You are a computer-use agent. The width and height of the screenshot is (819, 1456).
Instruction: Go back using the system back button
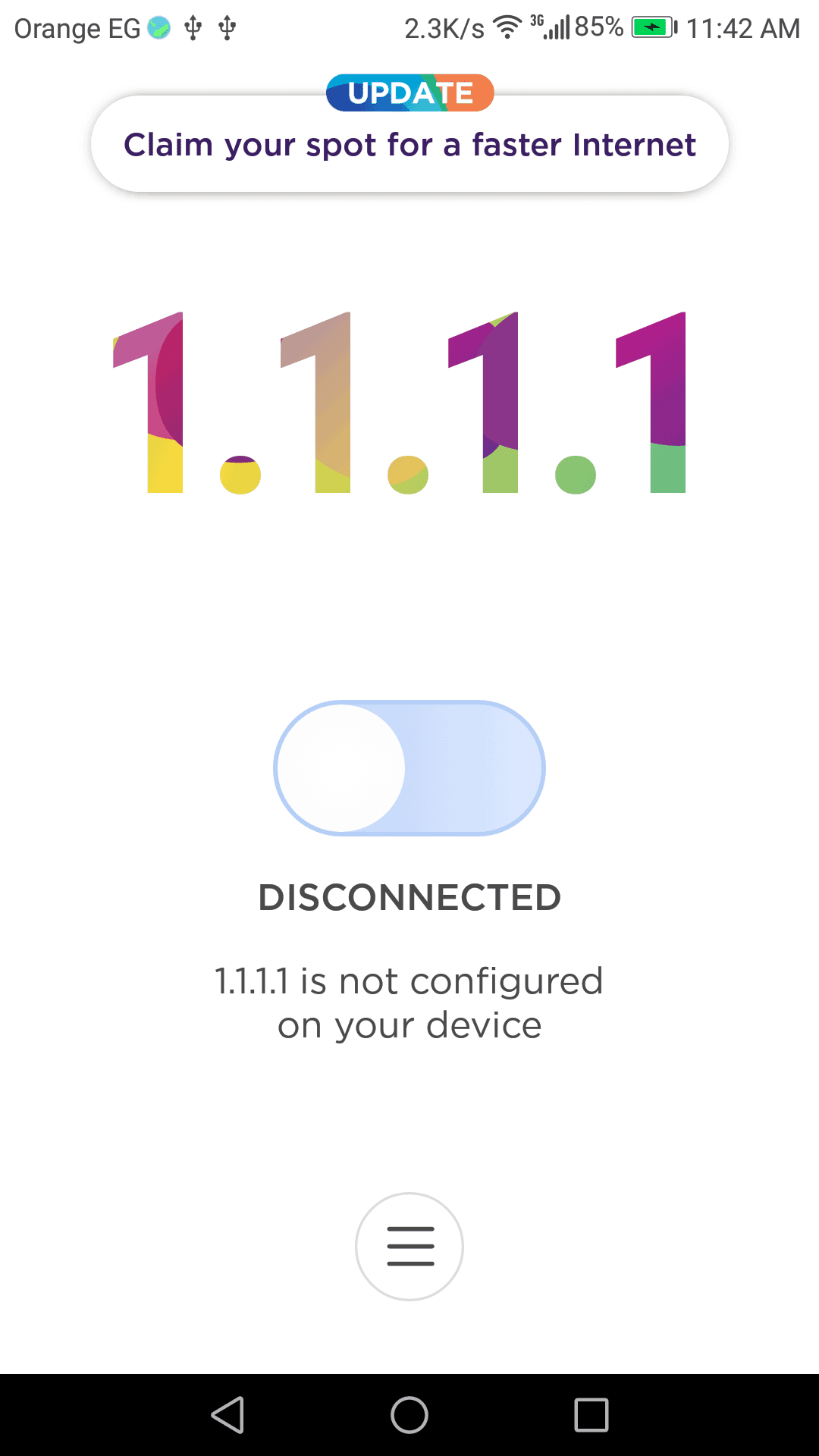point(227,1415)
